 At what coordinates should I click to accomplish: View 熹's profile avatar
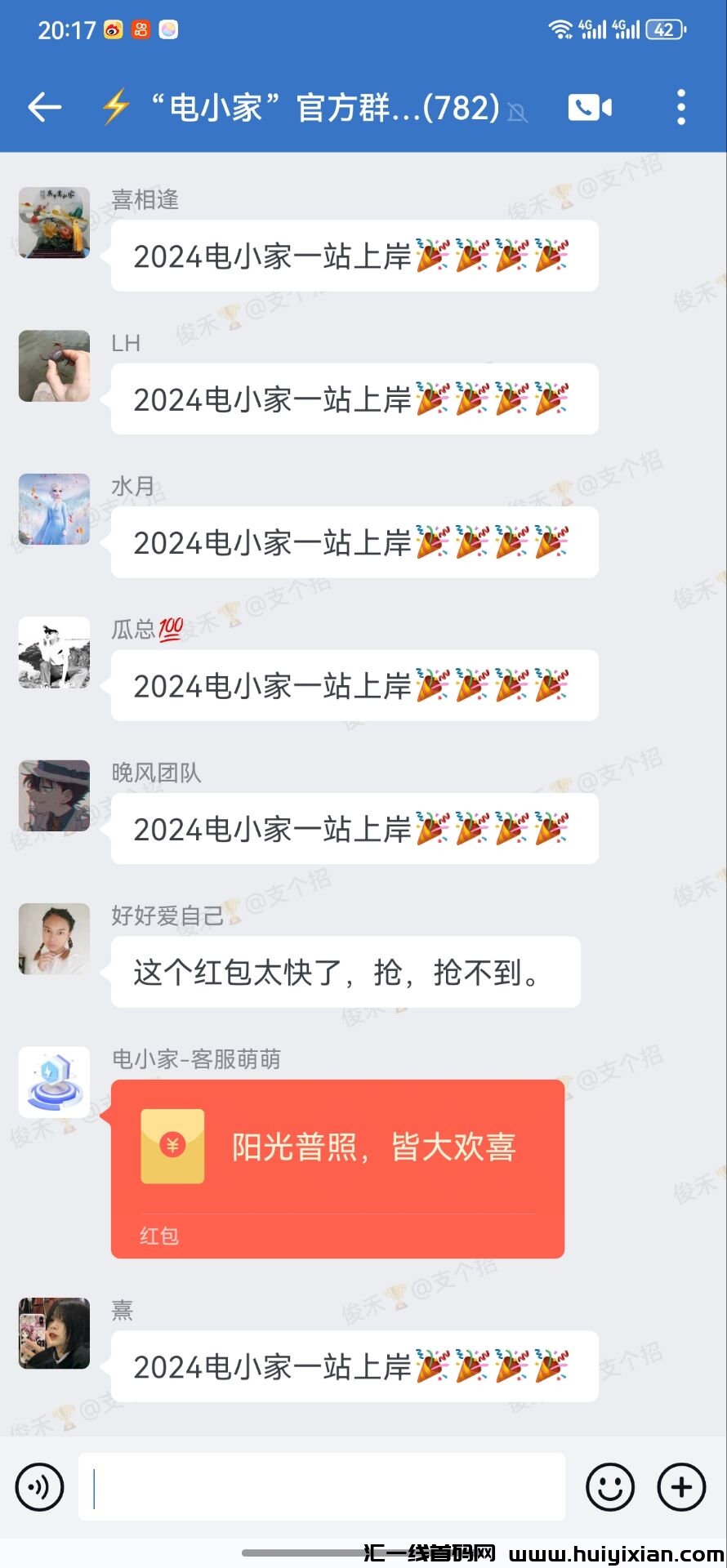54,1333
